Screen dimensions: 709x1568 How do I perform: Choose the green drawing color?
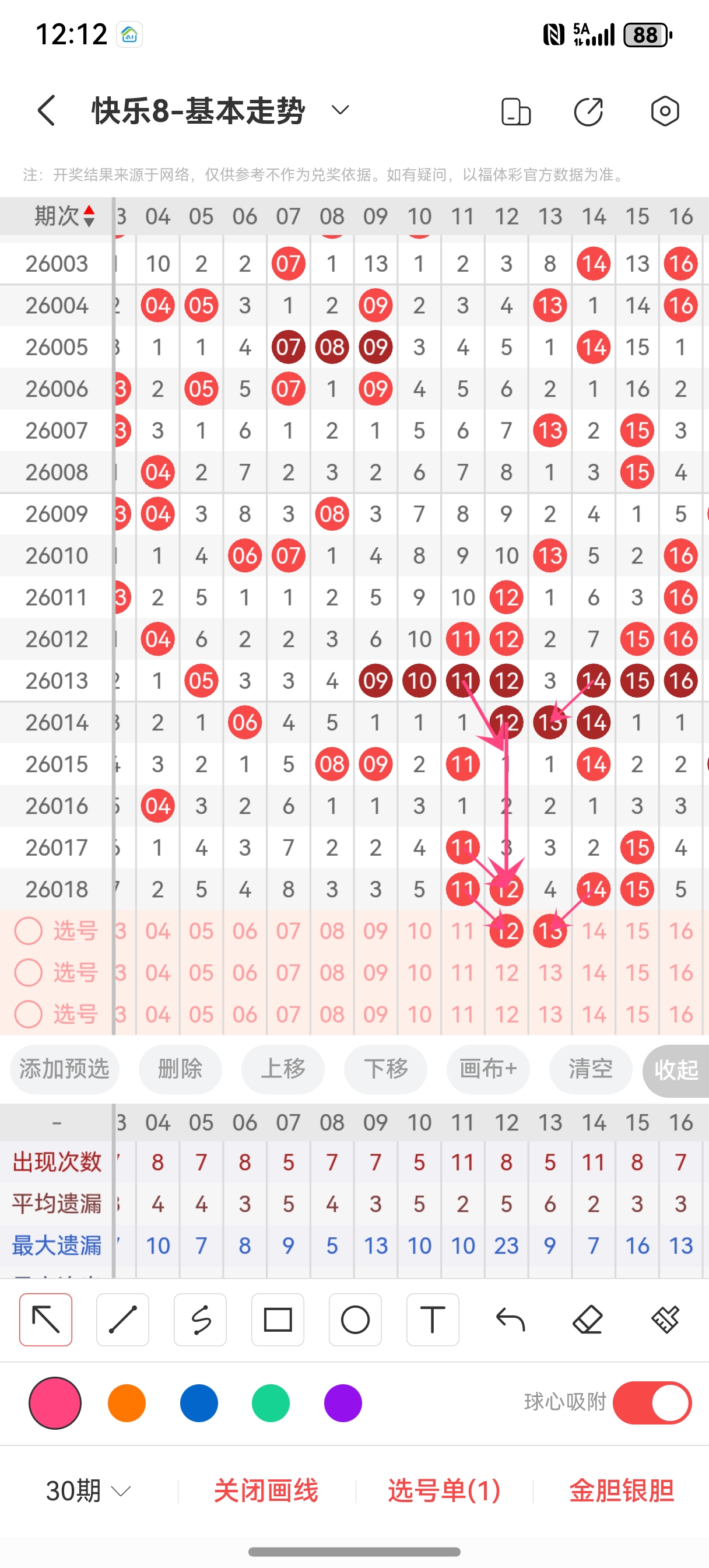coord(271,1402)
